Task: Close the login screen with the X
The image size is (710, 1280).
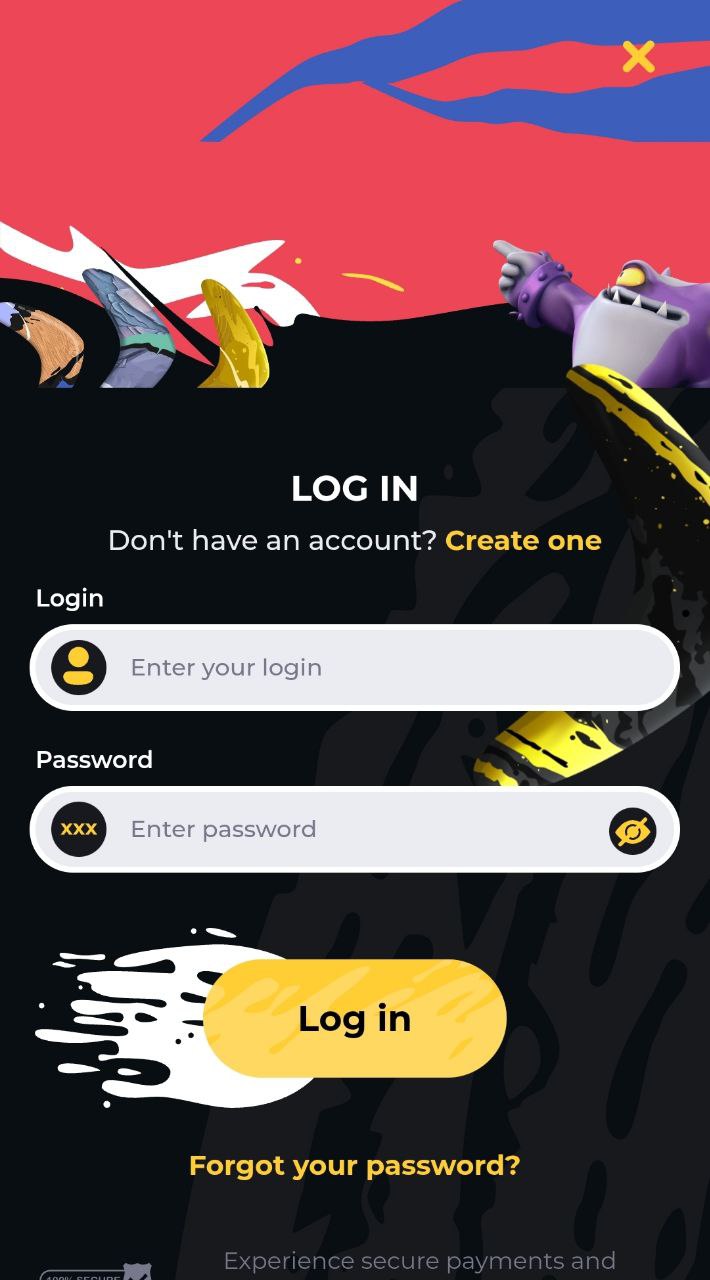Action: click(638, 57)
